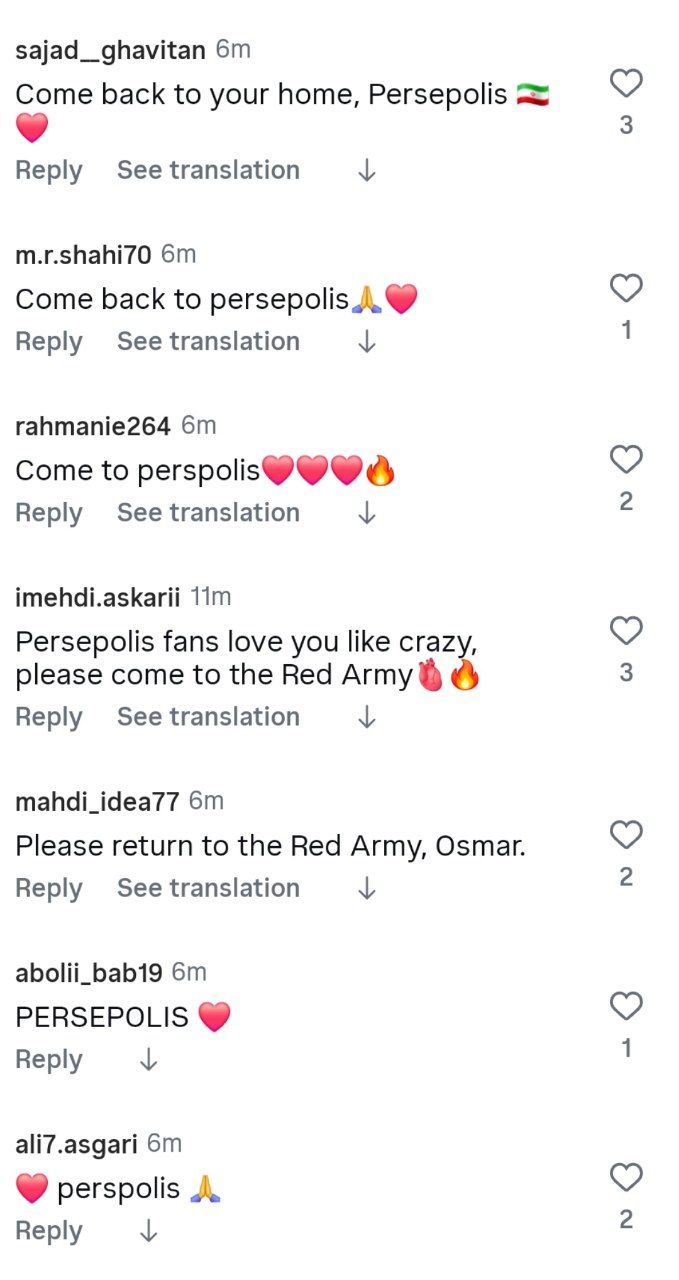This screenshot has height=1280, width=679.
Task: Reply to m.r.shahi70's comment
Action: [x=48, y=342]
